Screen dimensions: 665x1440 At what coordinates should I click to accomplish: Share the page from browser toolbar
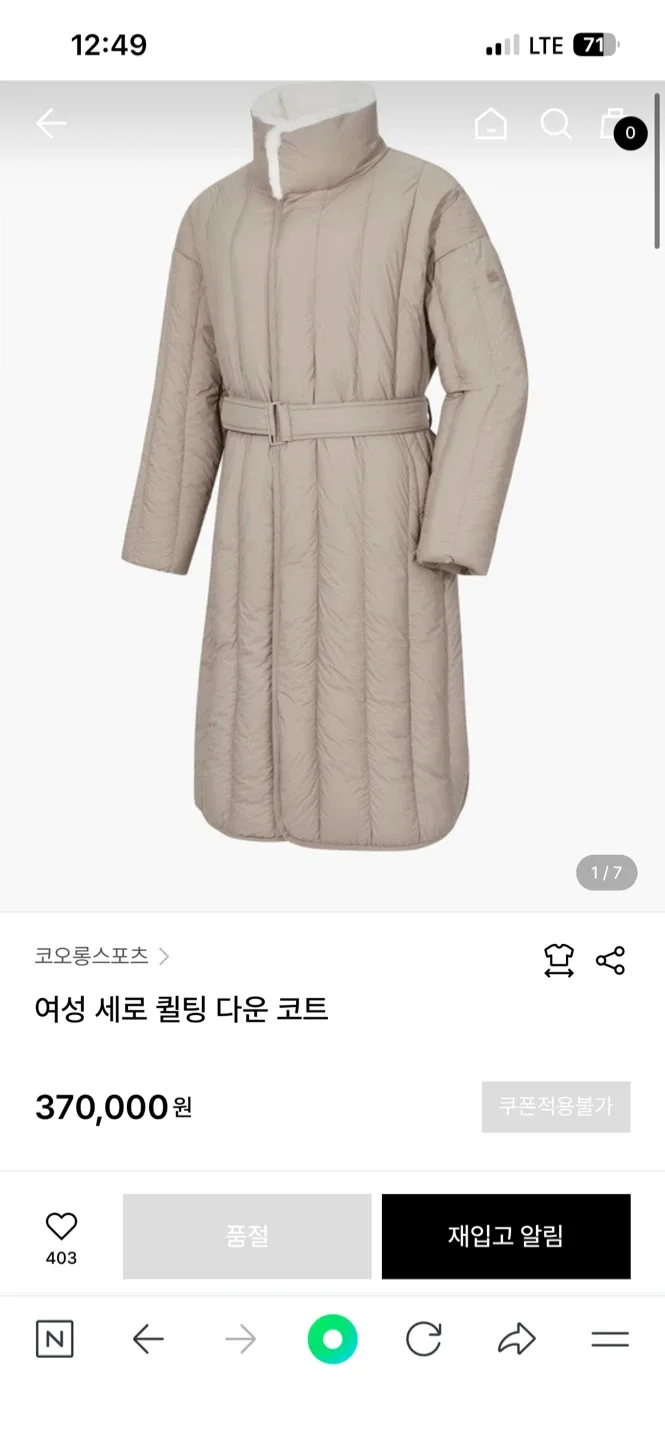click(517, 1339)
